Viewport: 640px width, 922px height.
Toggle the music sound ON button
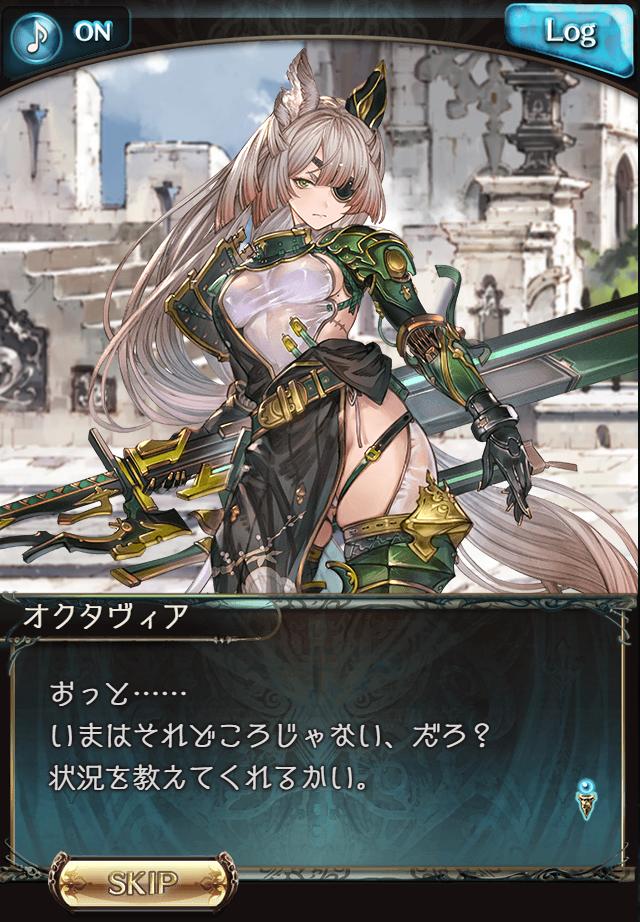(x=66, y=32)
